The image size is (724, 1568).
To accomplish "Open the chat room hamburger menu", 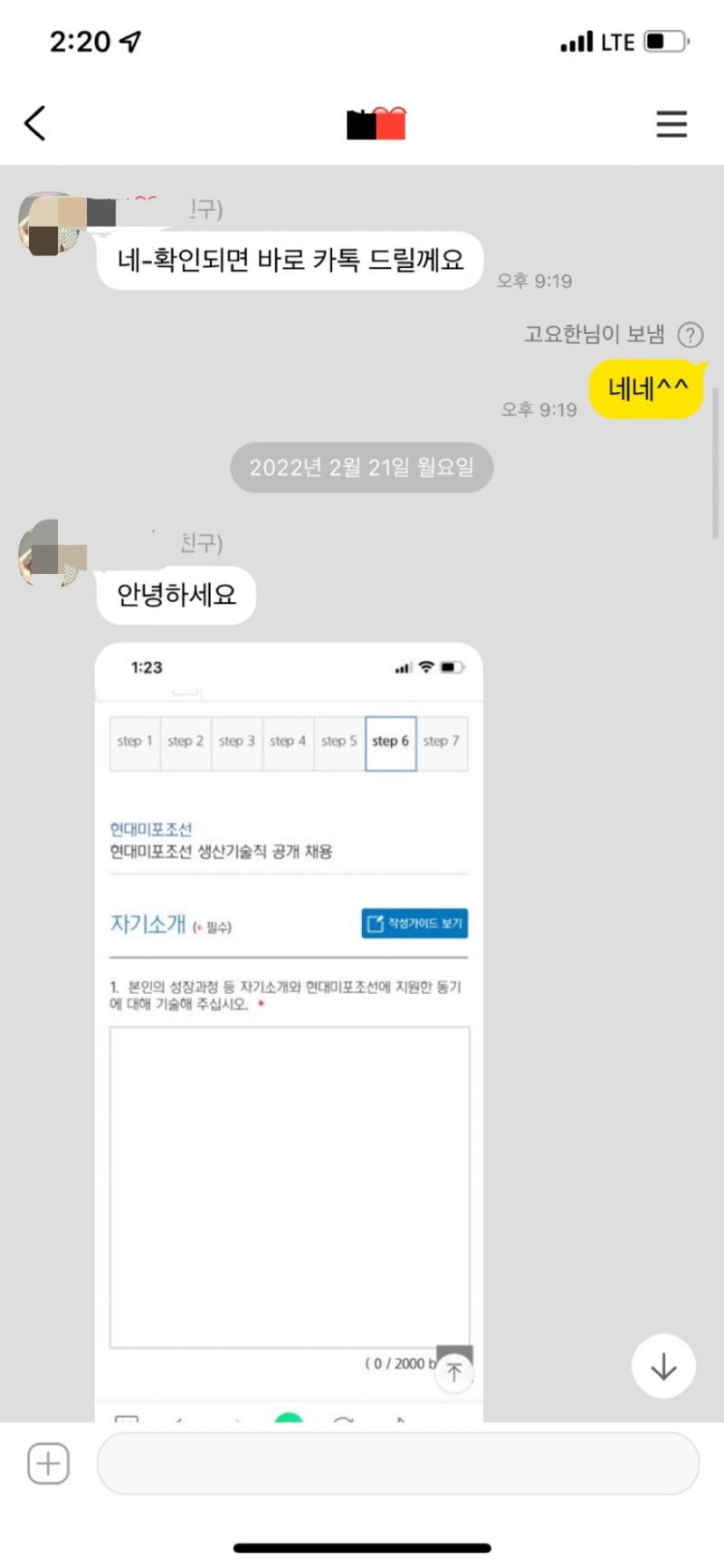I will pyautogui.click(x=672, y=123).
